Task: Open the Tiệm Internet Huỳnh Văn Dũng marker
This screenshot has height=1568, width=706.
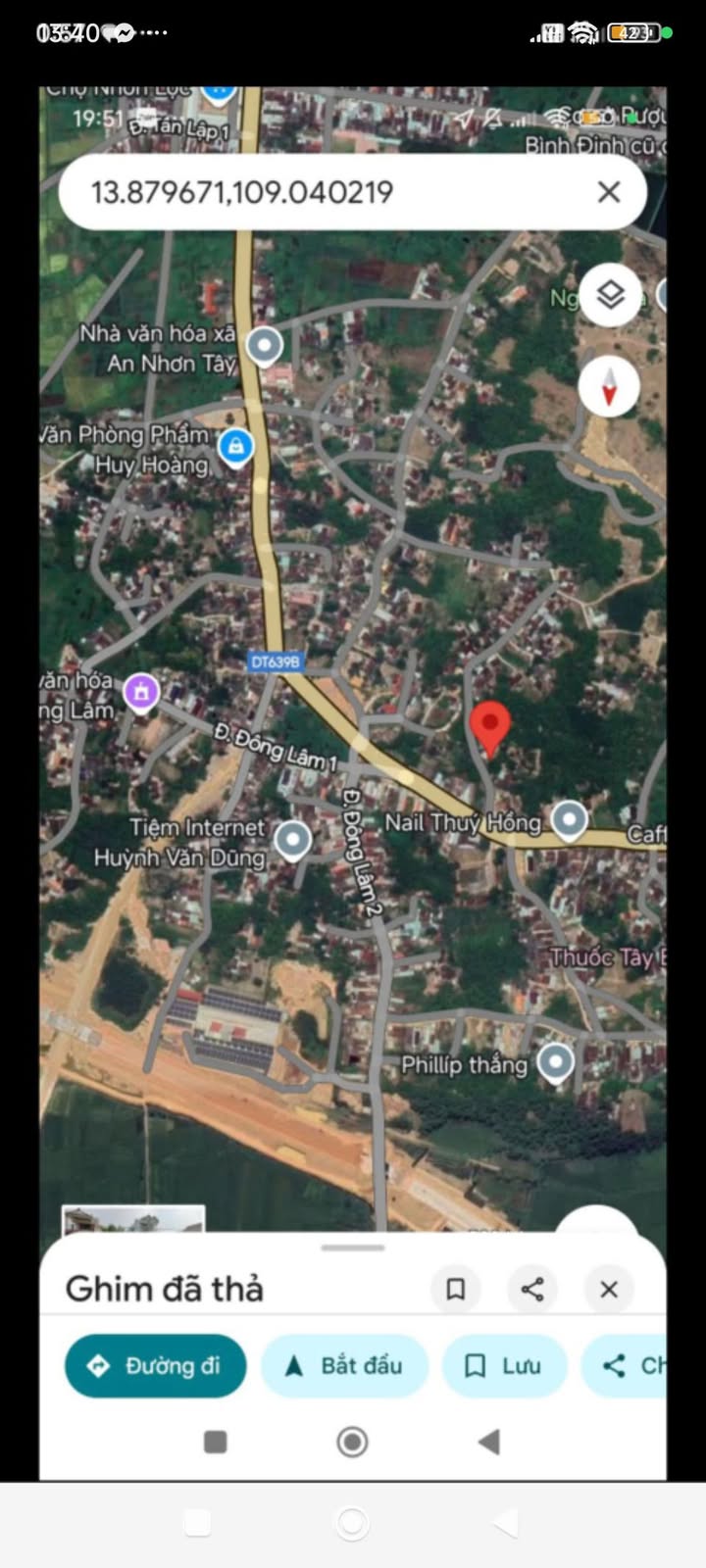Action: click(x=292, y=839)
